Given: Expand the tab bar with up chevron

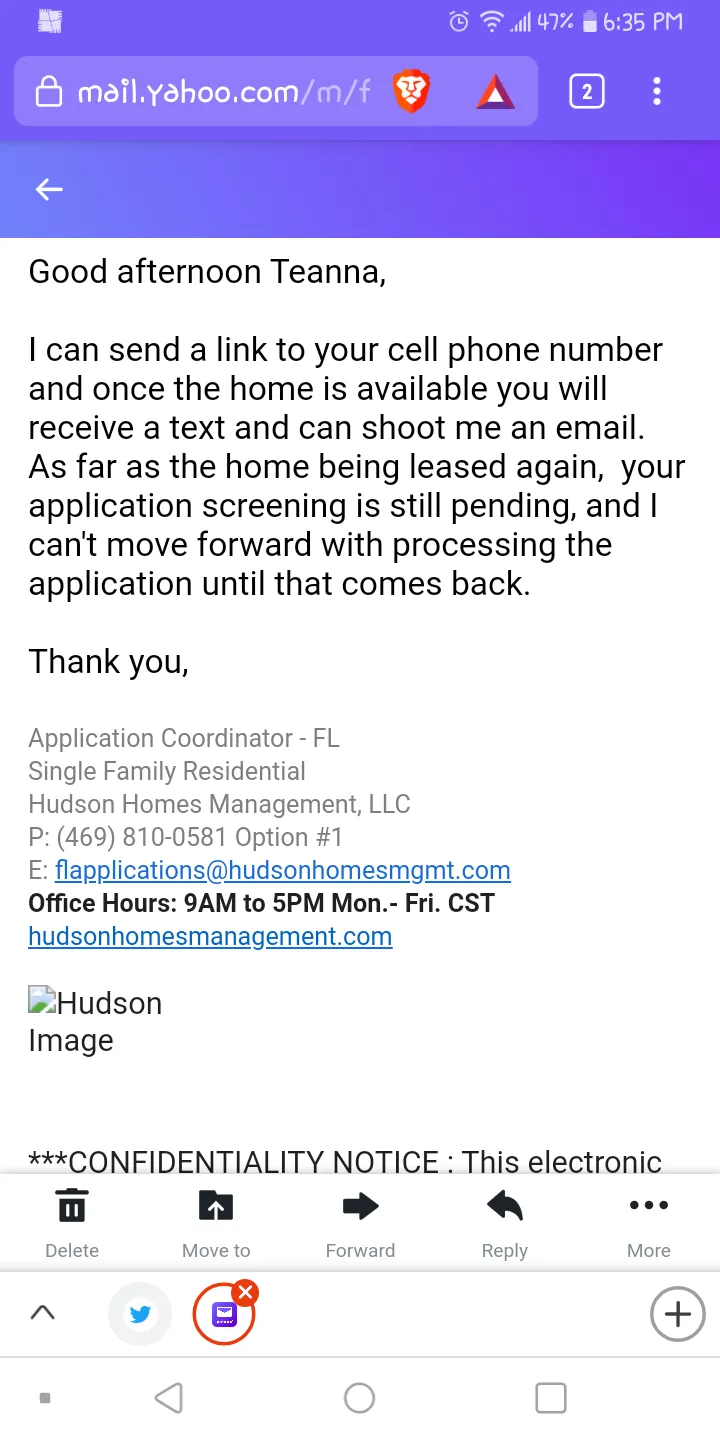Looking at the screenshot, I should 43,1313.
